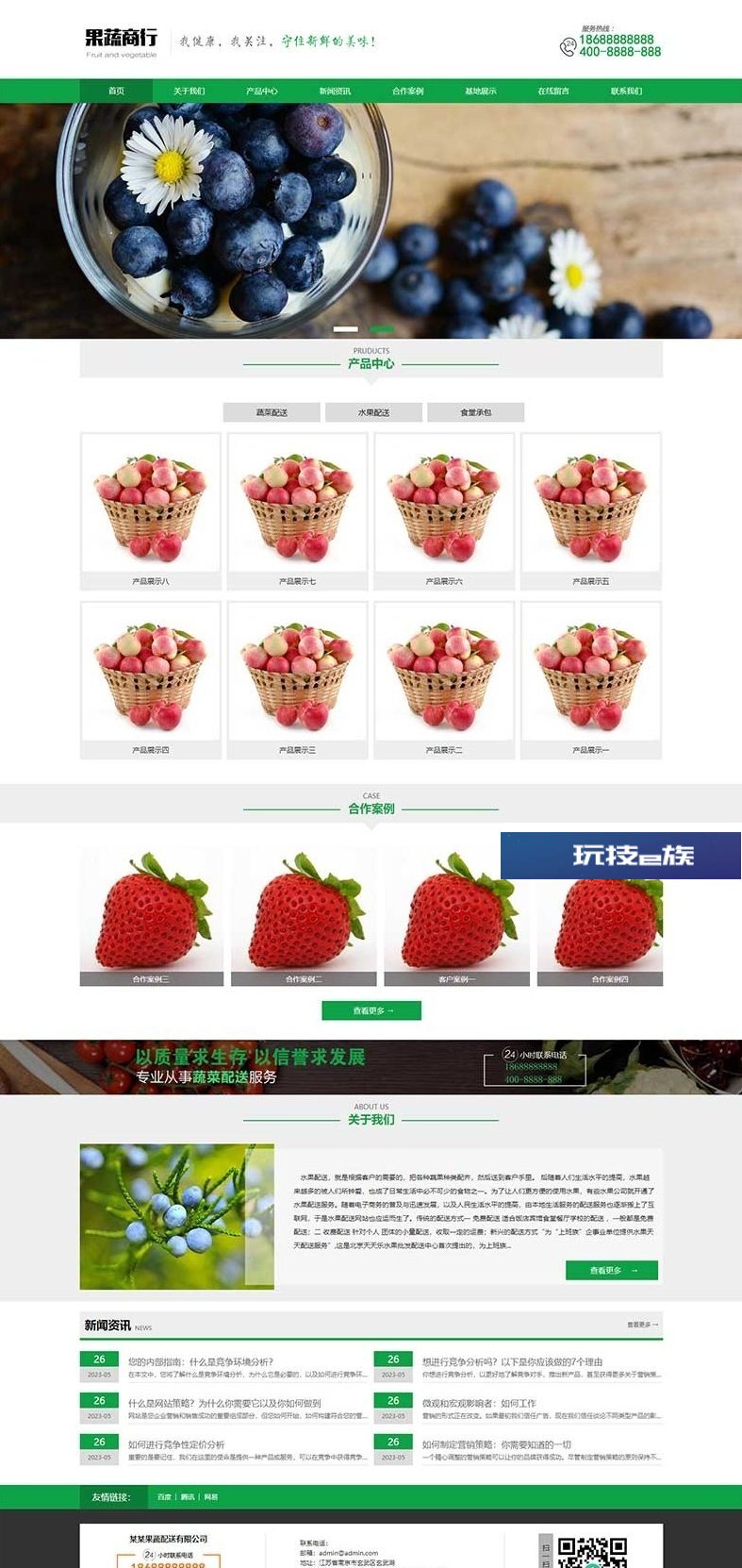
Task: Jump to the second banner slide indicator
Action: pos(382,329)
